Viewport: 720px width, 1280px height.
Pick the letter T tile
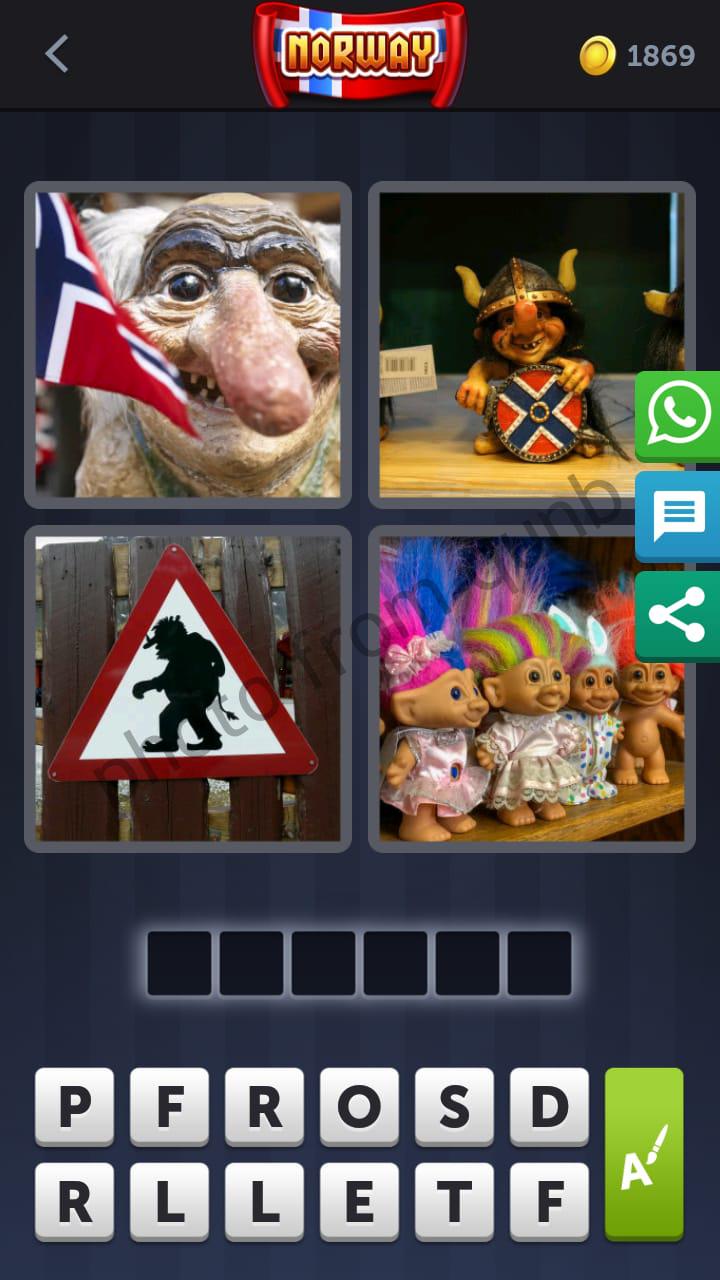pyautogui.click(x=454, y=1201)
